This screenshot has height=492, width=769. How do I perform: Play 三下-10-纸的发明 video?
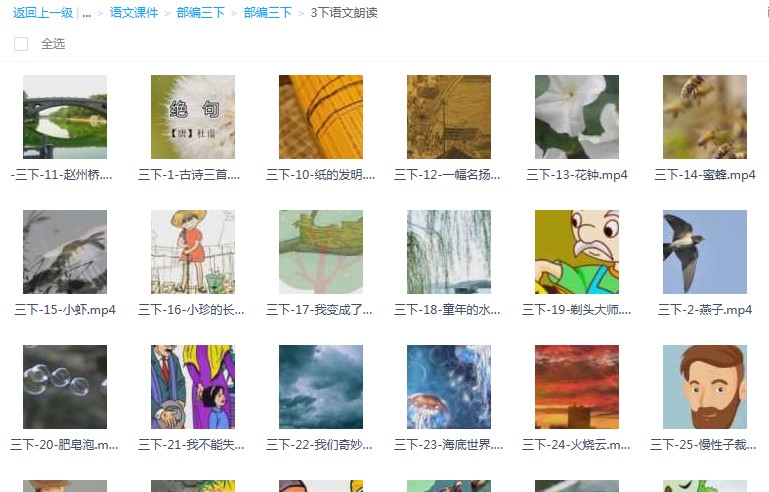(x=320, y=117)
